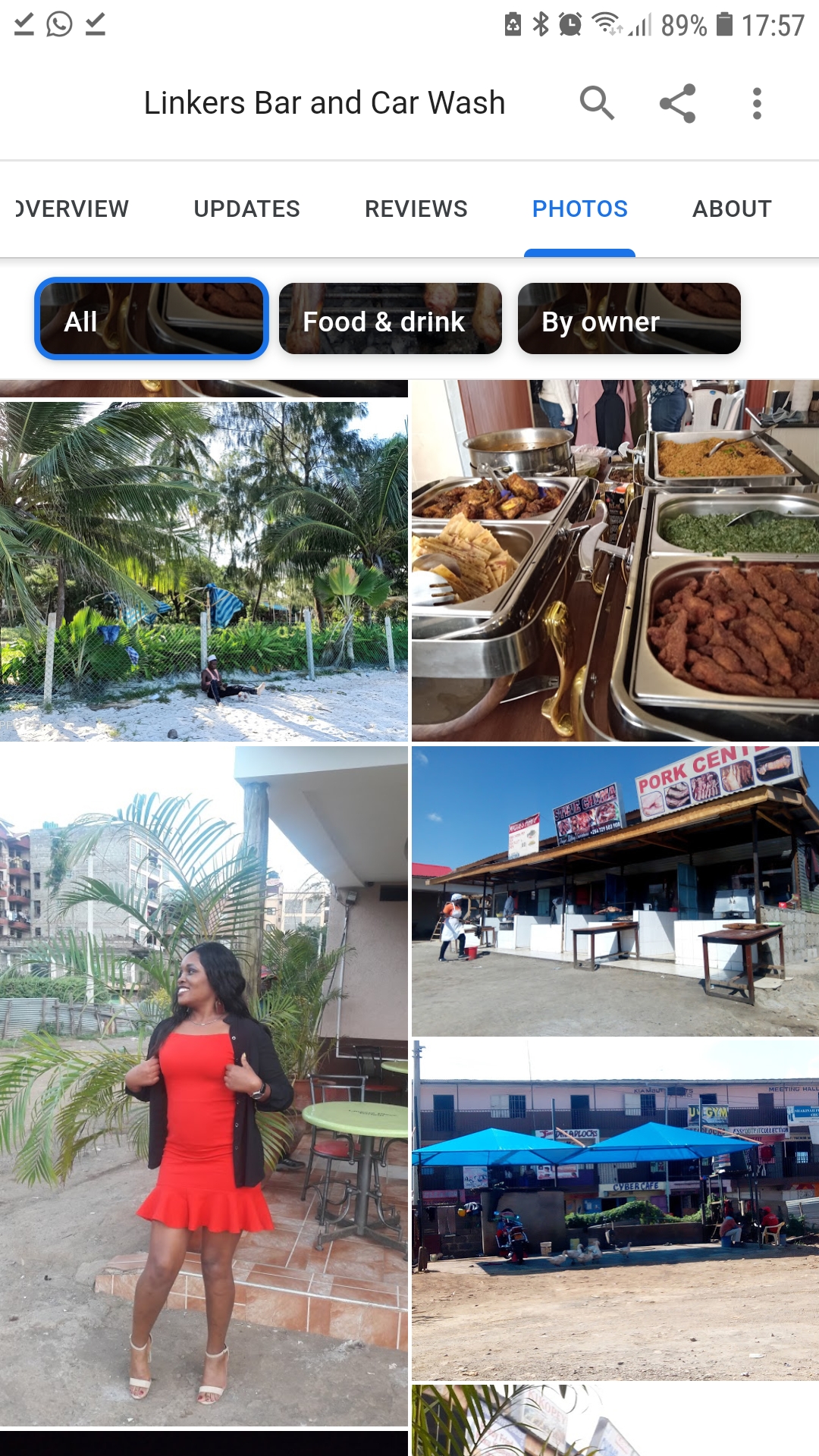Open the Pork Centre storefront photo

(615, 891)
